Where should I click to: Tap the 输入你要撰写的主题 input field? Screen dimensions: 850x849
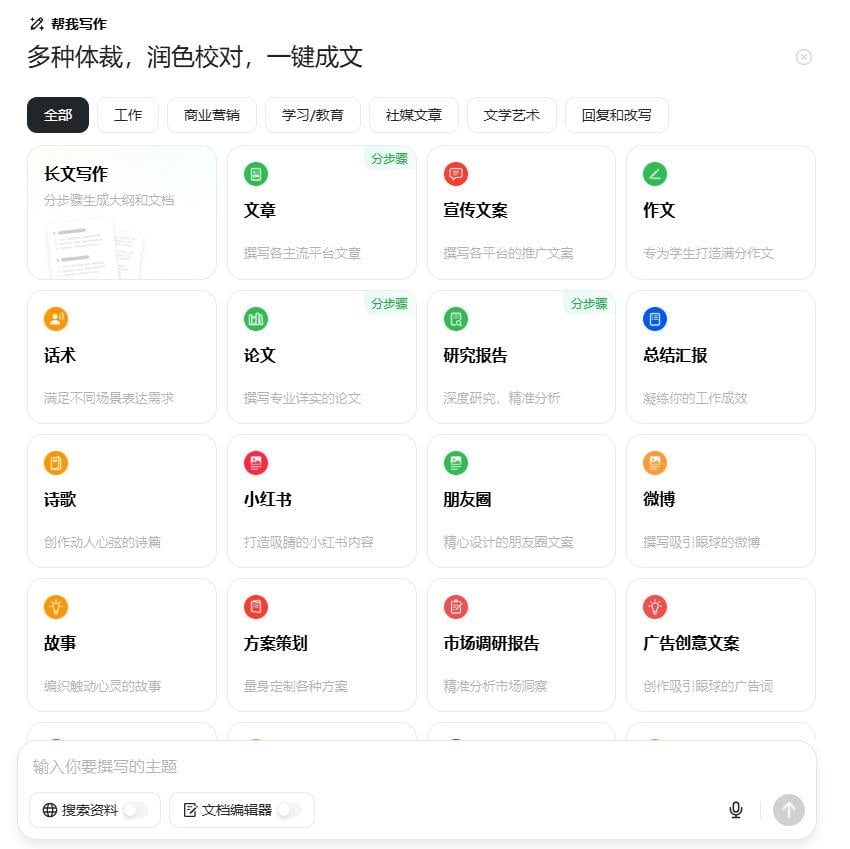pos(400,767)
